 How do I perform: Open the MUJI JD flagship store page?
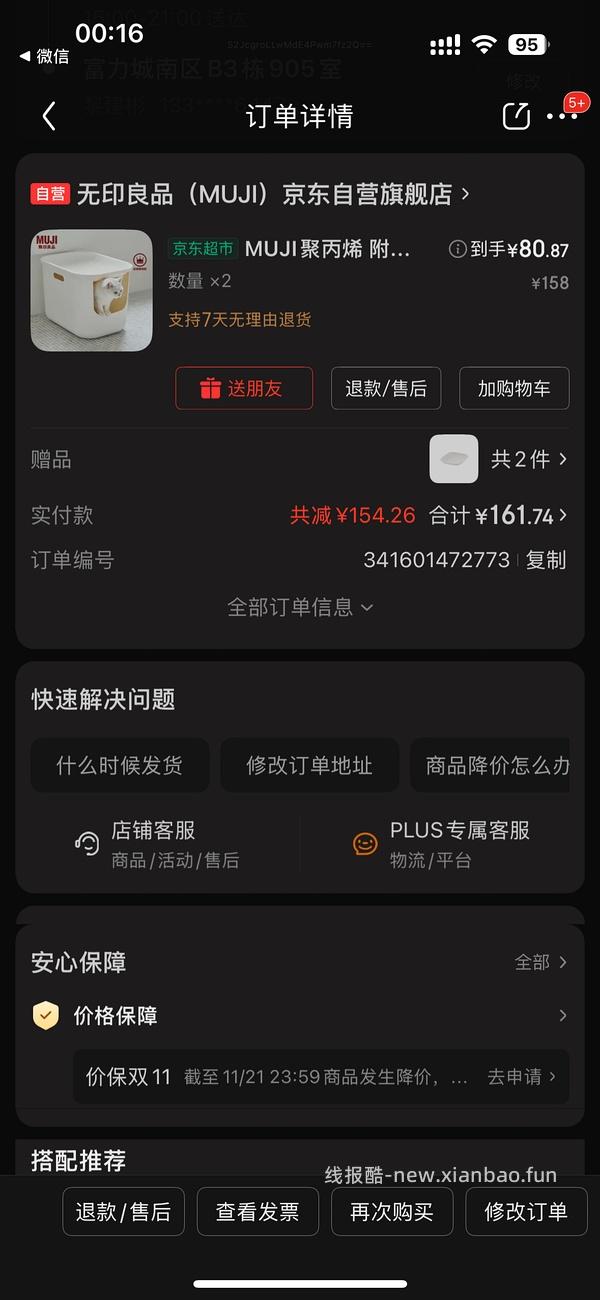[250, 194]
